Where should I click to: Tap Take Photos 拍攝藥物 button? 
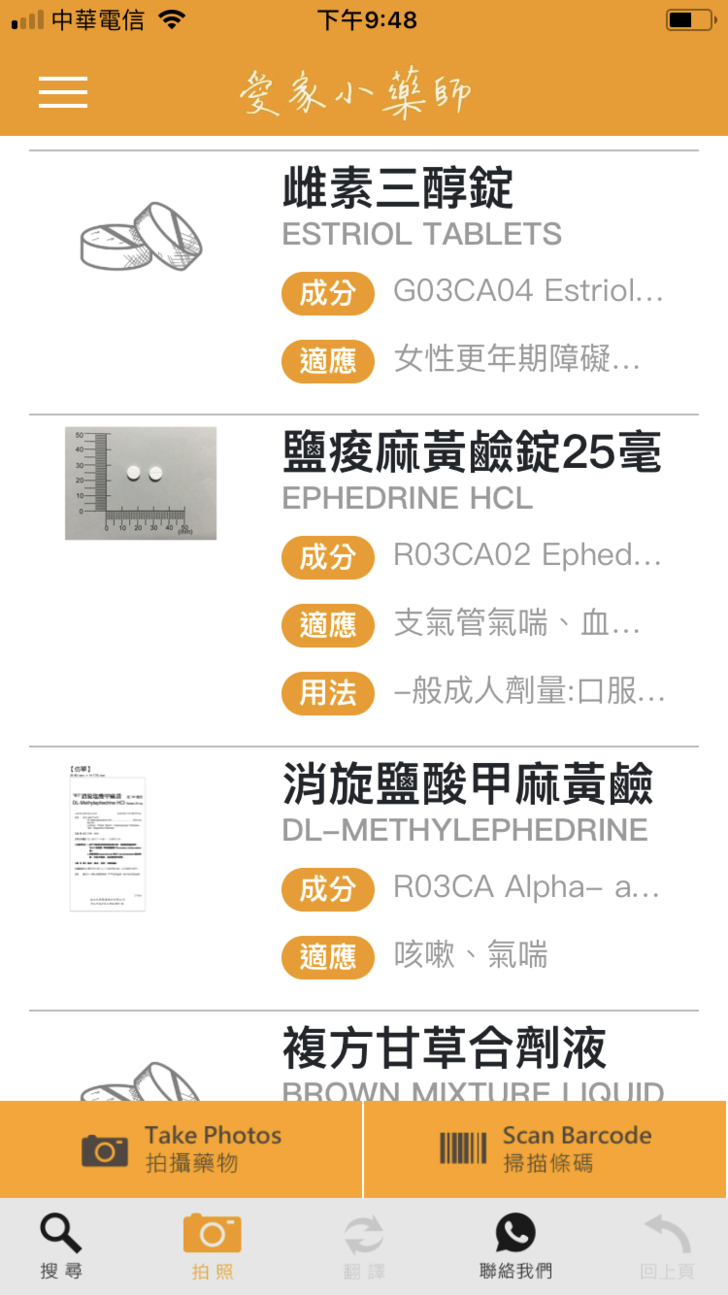(x=181, y=1149)
